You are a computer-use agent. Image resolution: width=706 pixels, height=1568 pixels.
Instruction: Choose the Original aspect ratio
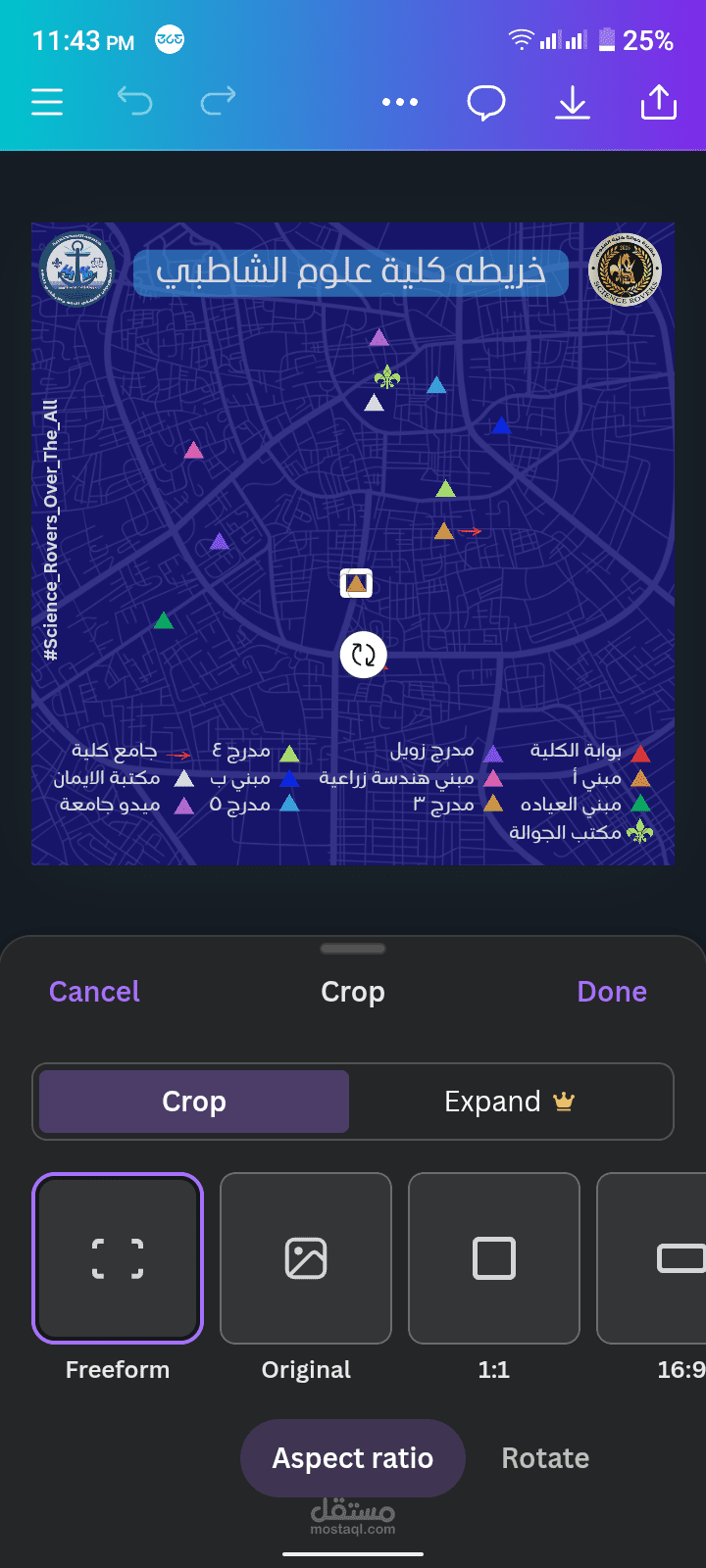(306, 1258)
